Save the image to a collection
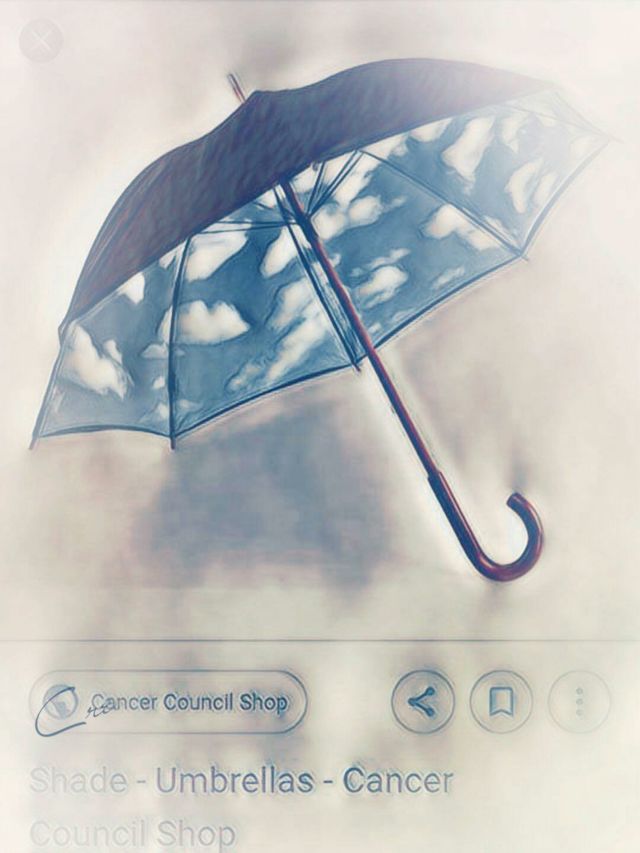The image size is (640, 853). [x=500, y=702]
